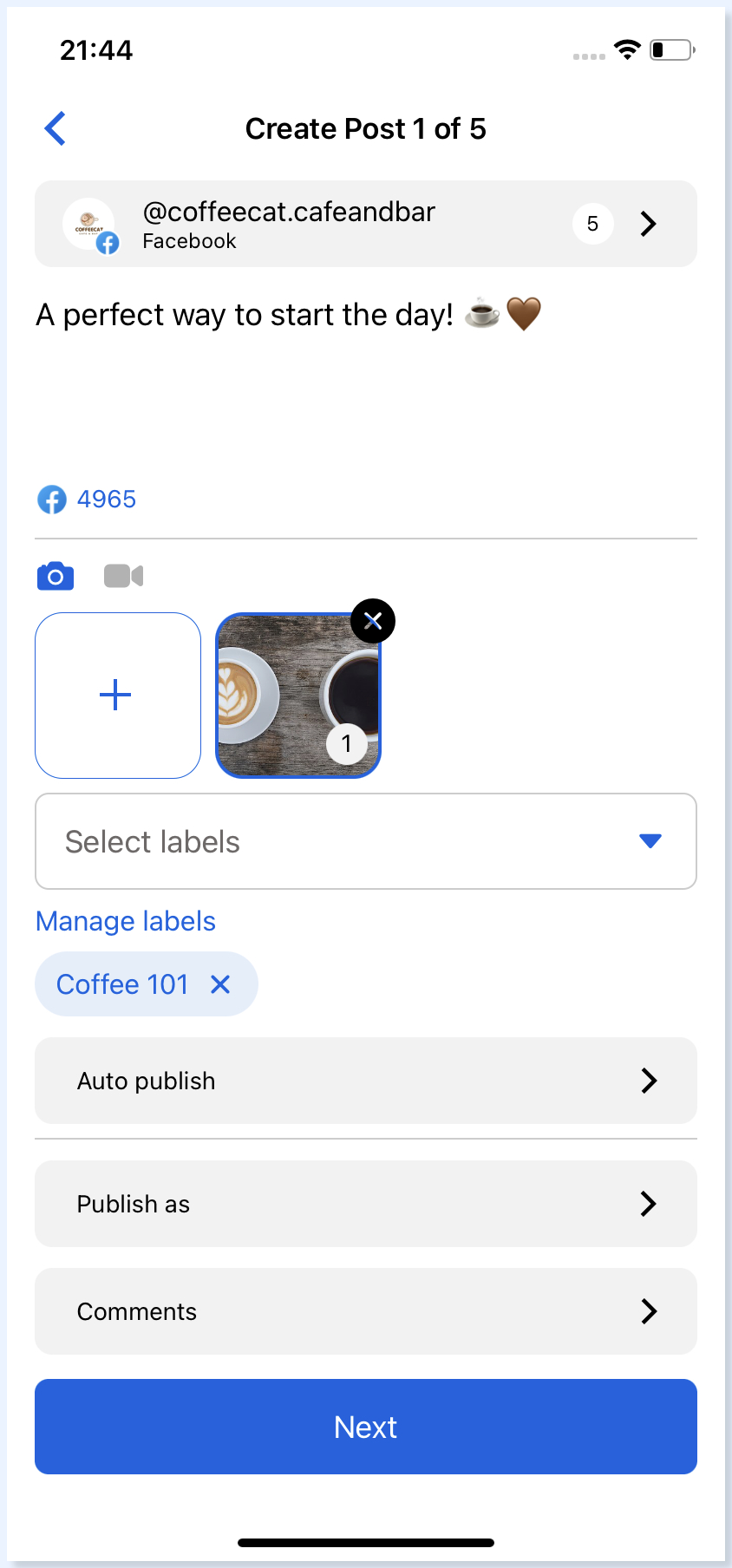Viewport: 732px width, 1568px height.
Task: Continue with the Next button
Action: [366, 1427]
